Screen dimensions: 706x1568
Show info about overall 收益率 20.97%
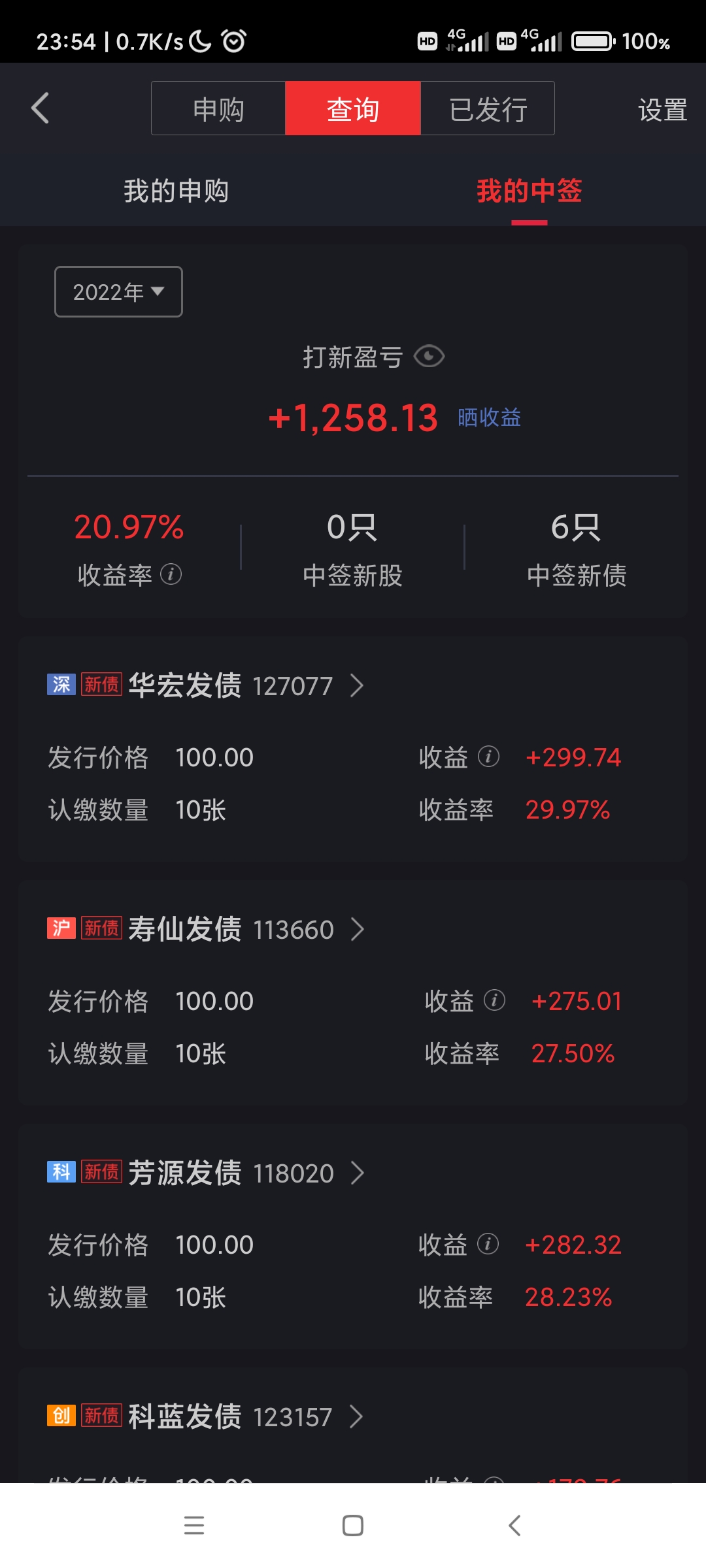[171, 574]
